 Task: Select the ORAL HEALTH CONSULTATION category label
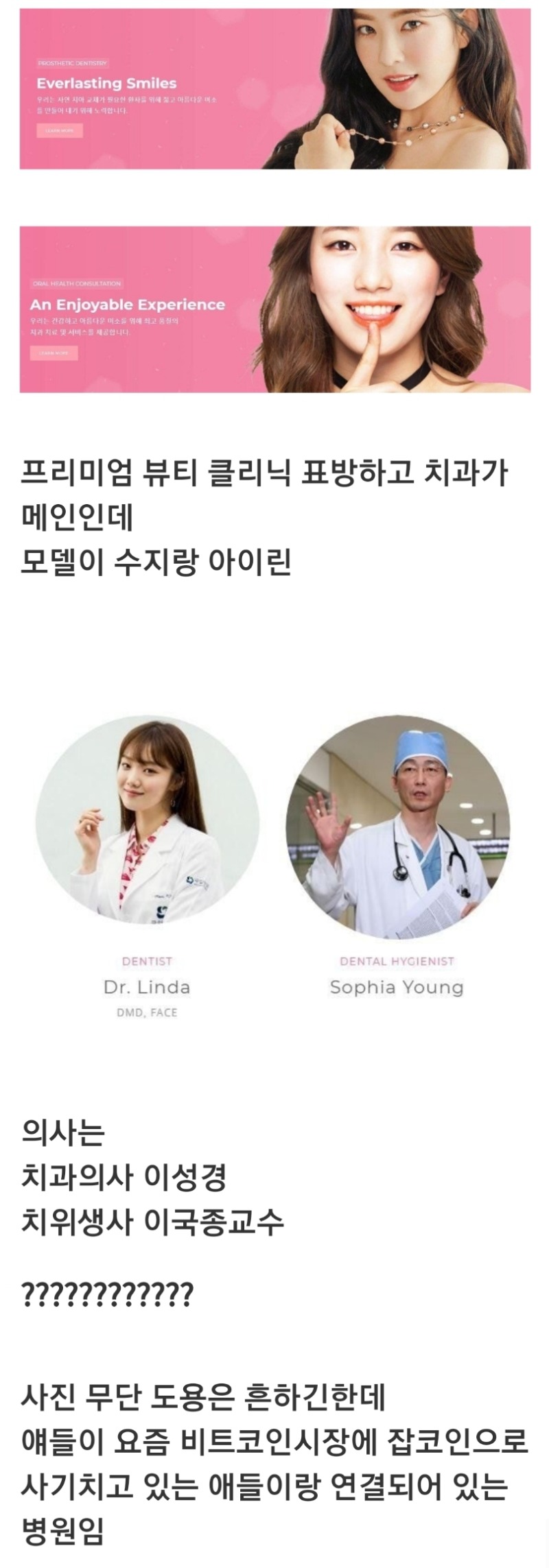coord(78,282)
